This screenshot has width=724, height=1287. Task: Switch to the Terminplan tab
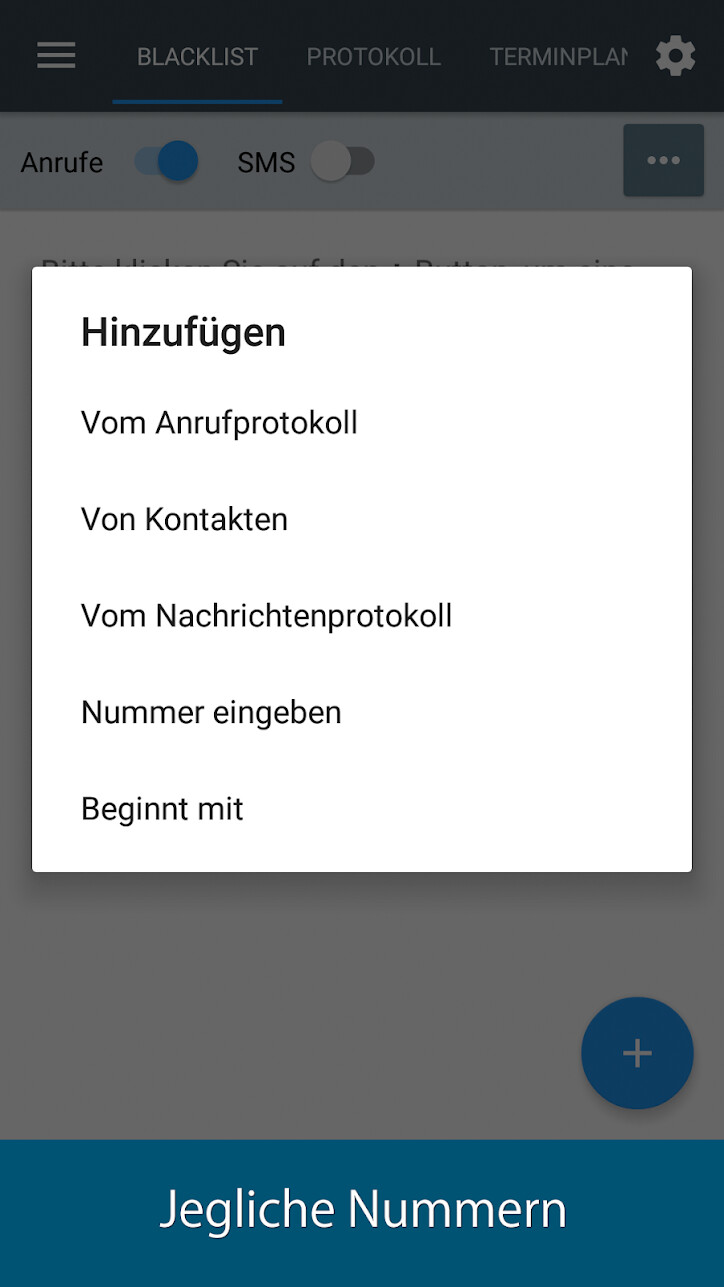pyautogui.click(x=558, y=57)
